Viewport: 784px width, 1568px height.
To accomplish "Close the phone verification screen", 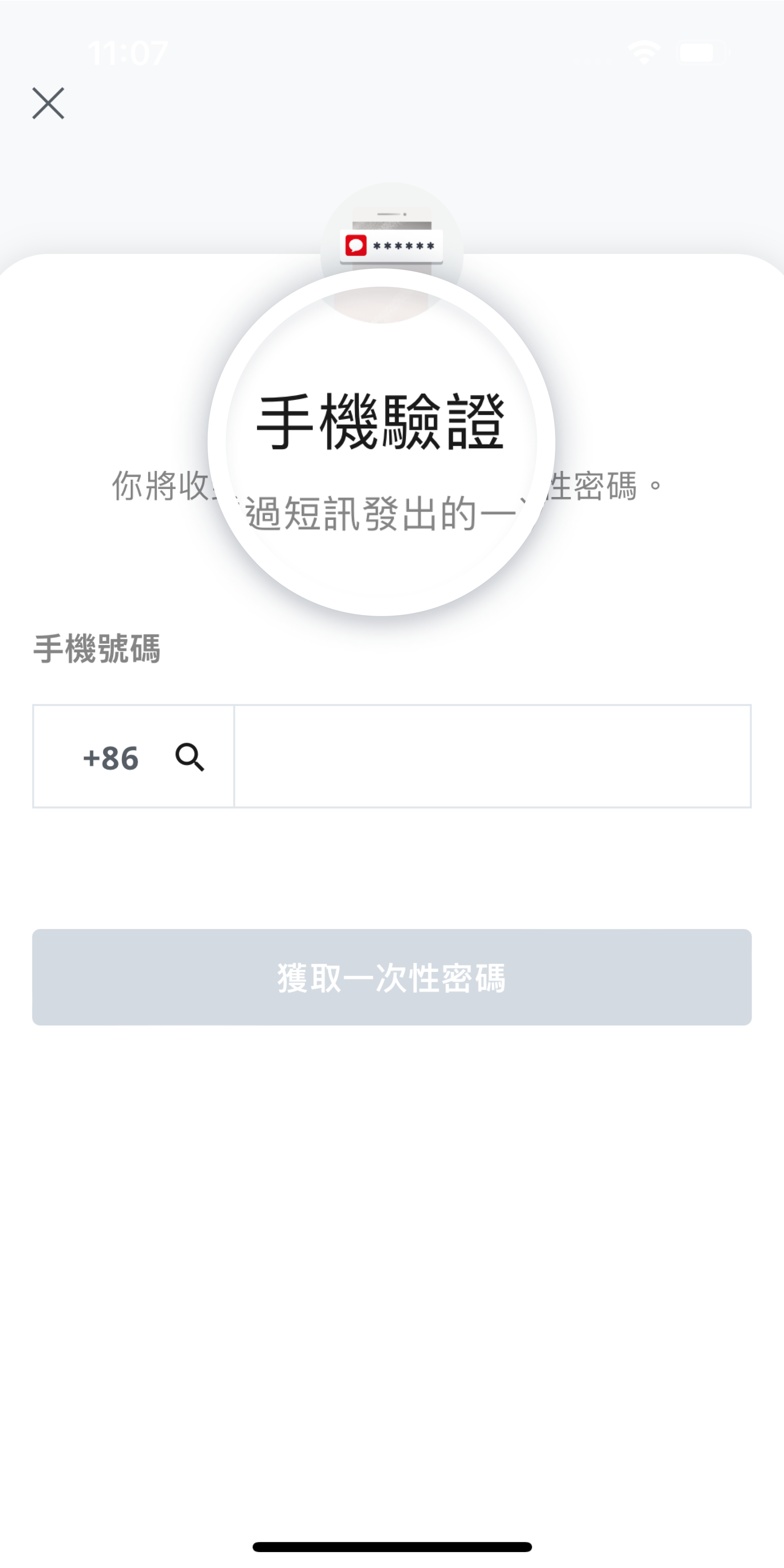I will point(48,103).
